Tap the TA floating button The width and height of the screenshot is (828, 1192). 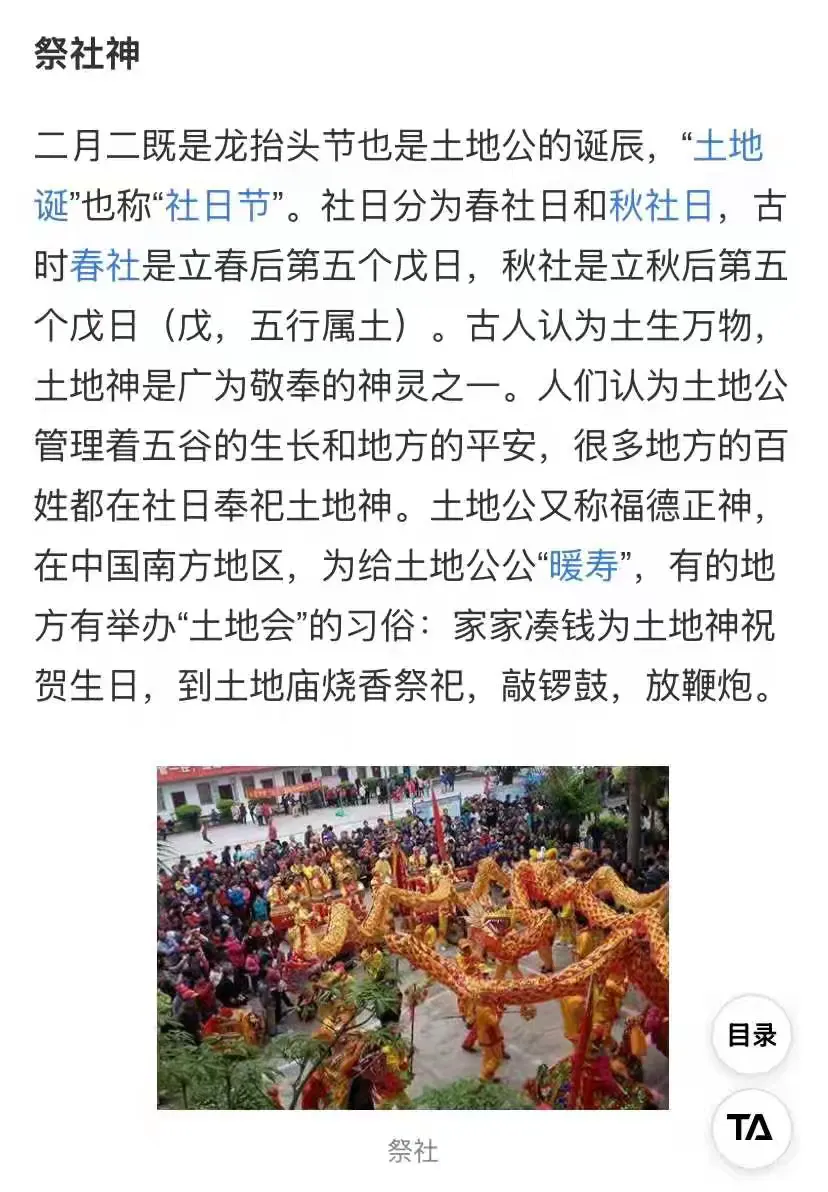click(x=751, y=1129)
